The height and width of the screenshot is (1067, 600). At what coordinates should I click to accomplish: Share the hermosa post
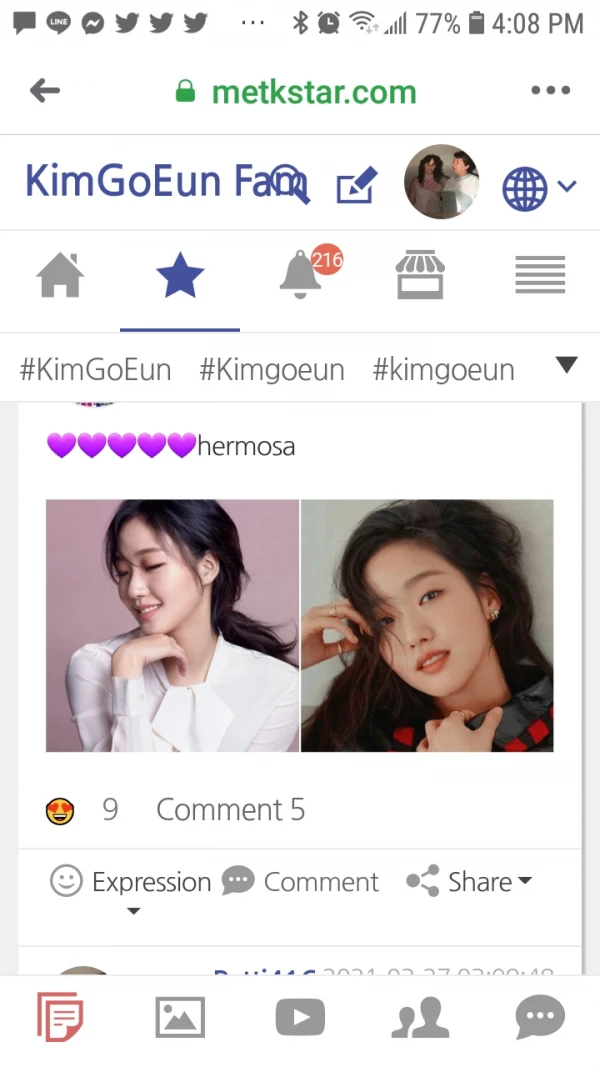click(469, 882)
